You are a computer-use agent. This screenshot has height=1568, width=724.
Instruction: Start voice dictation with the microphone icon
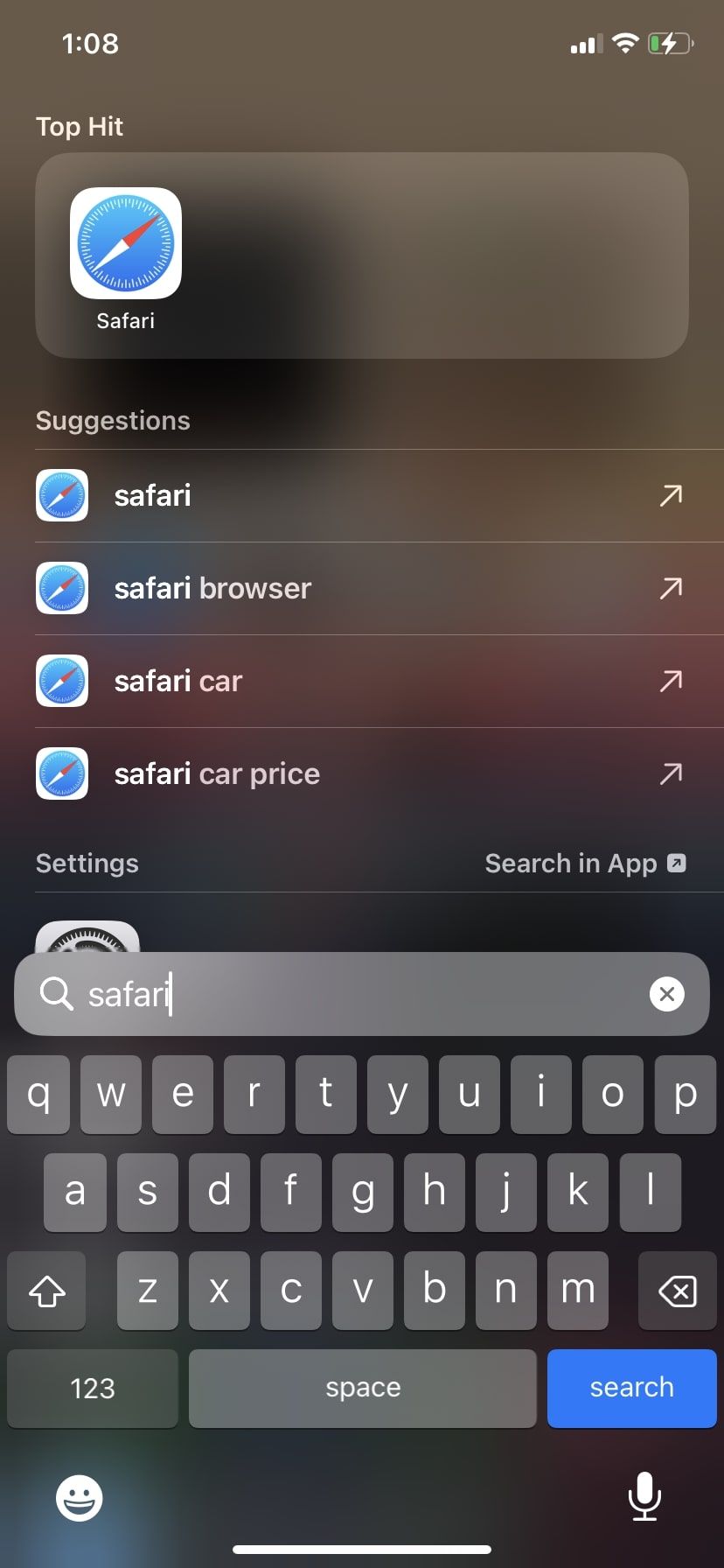pos(644,1496)
